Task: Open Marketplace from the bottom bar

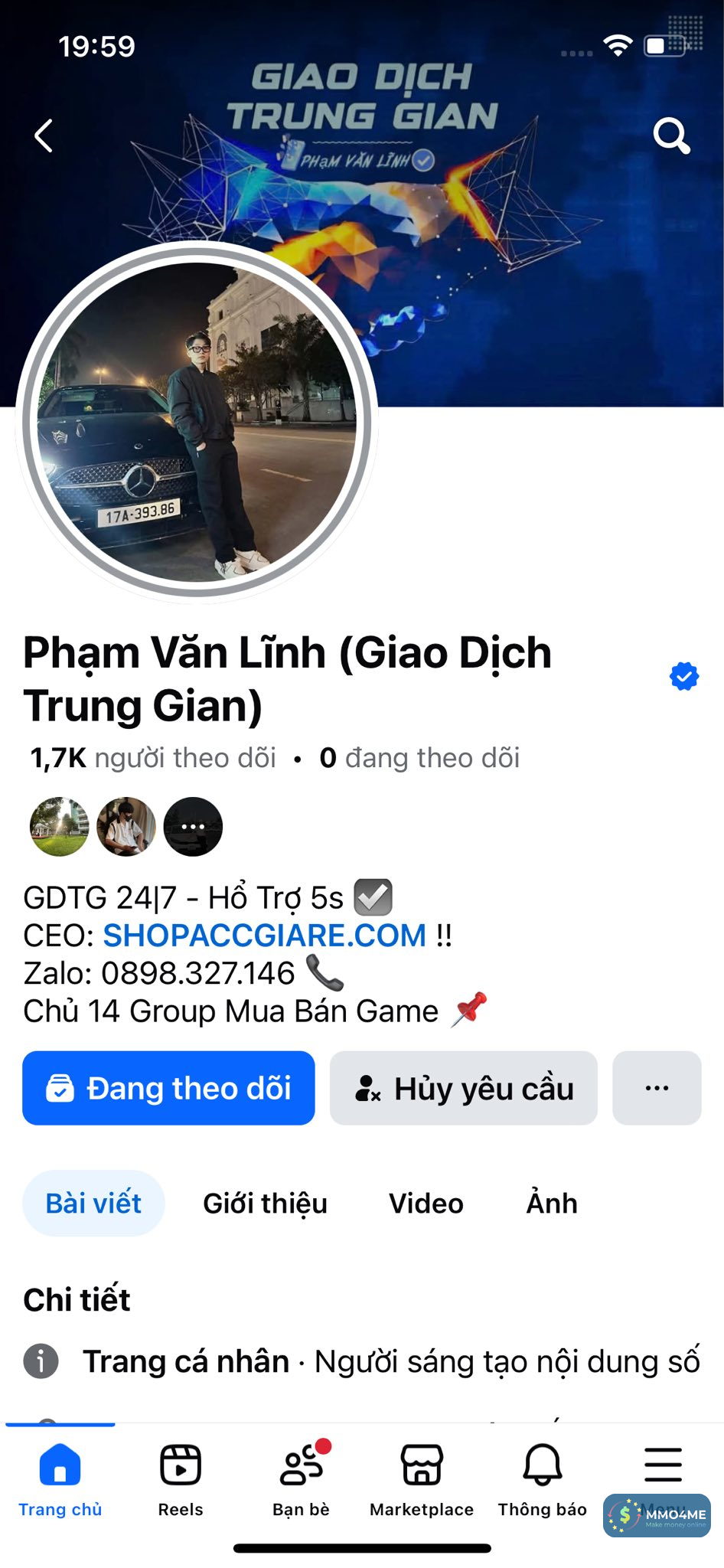Action: [x=422, y=1479]
